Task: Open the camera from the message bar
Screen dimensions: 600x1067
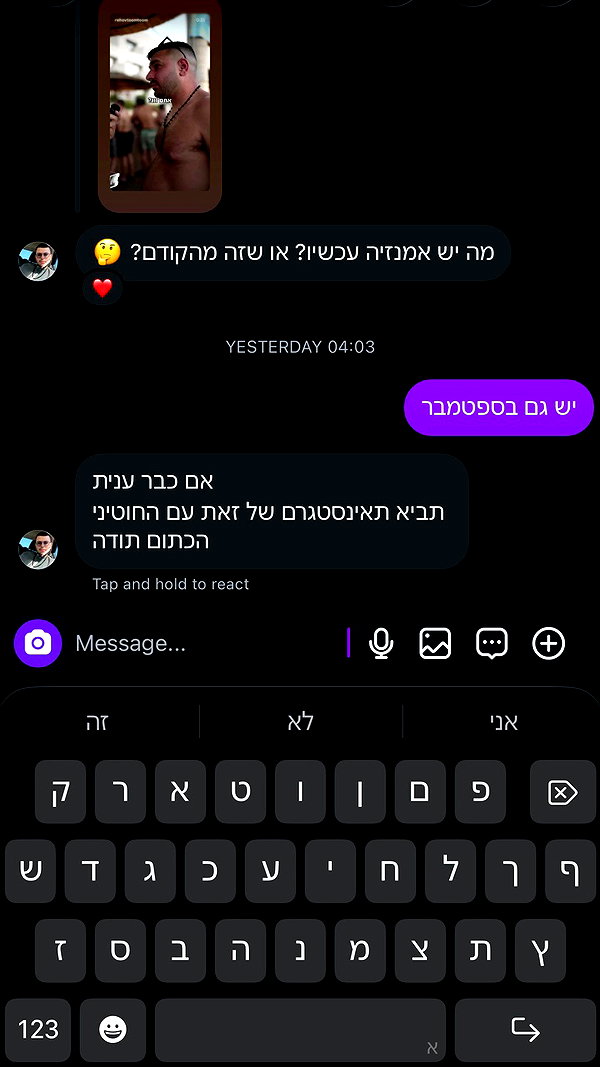Action: (38, 643)
